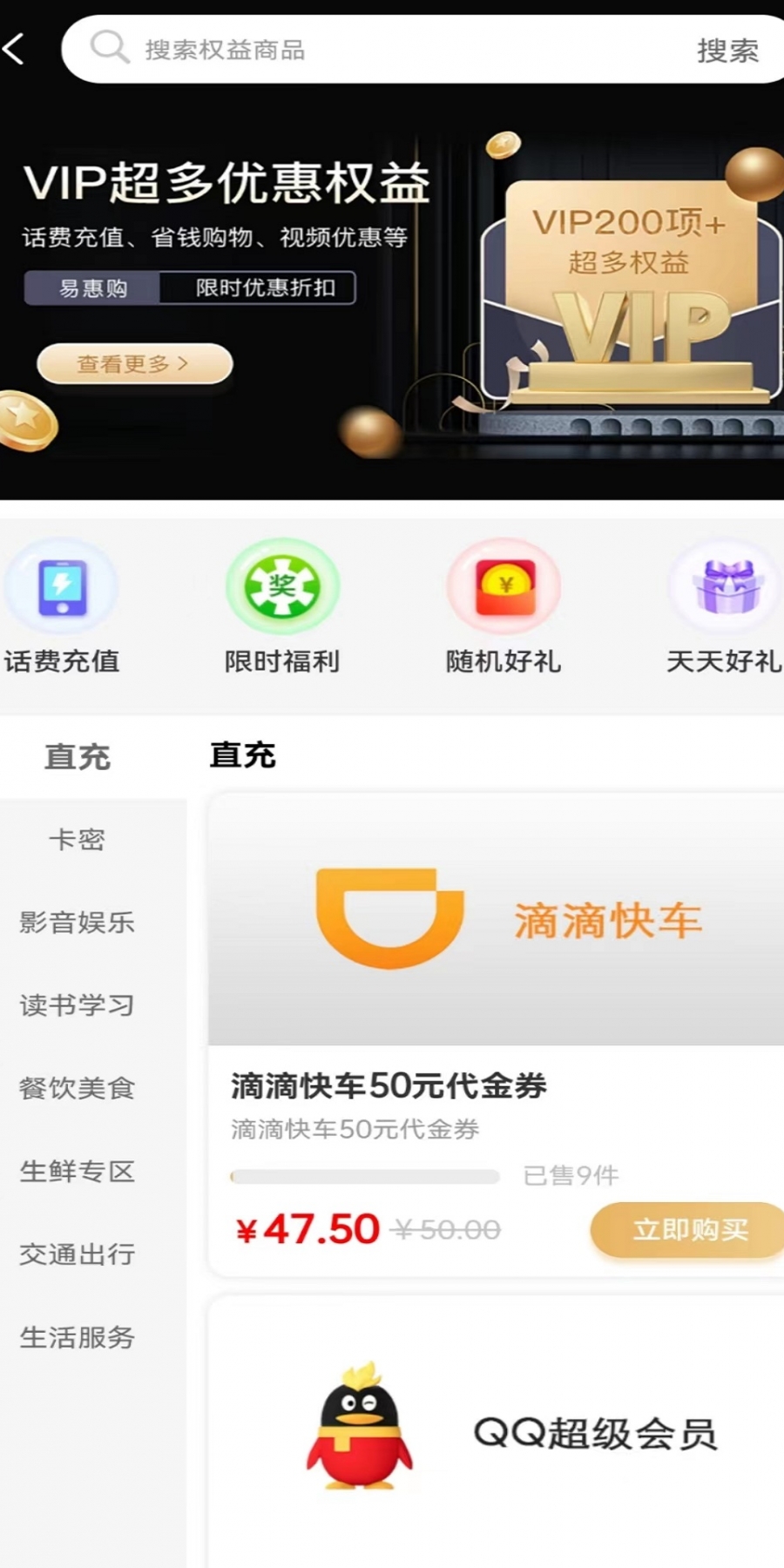Select the 直充 category in sidebar
The image size is (784, 1568).
(x=78, y=756)
